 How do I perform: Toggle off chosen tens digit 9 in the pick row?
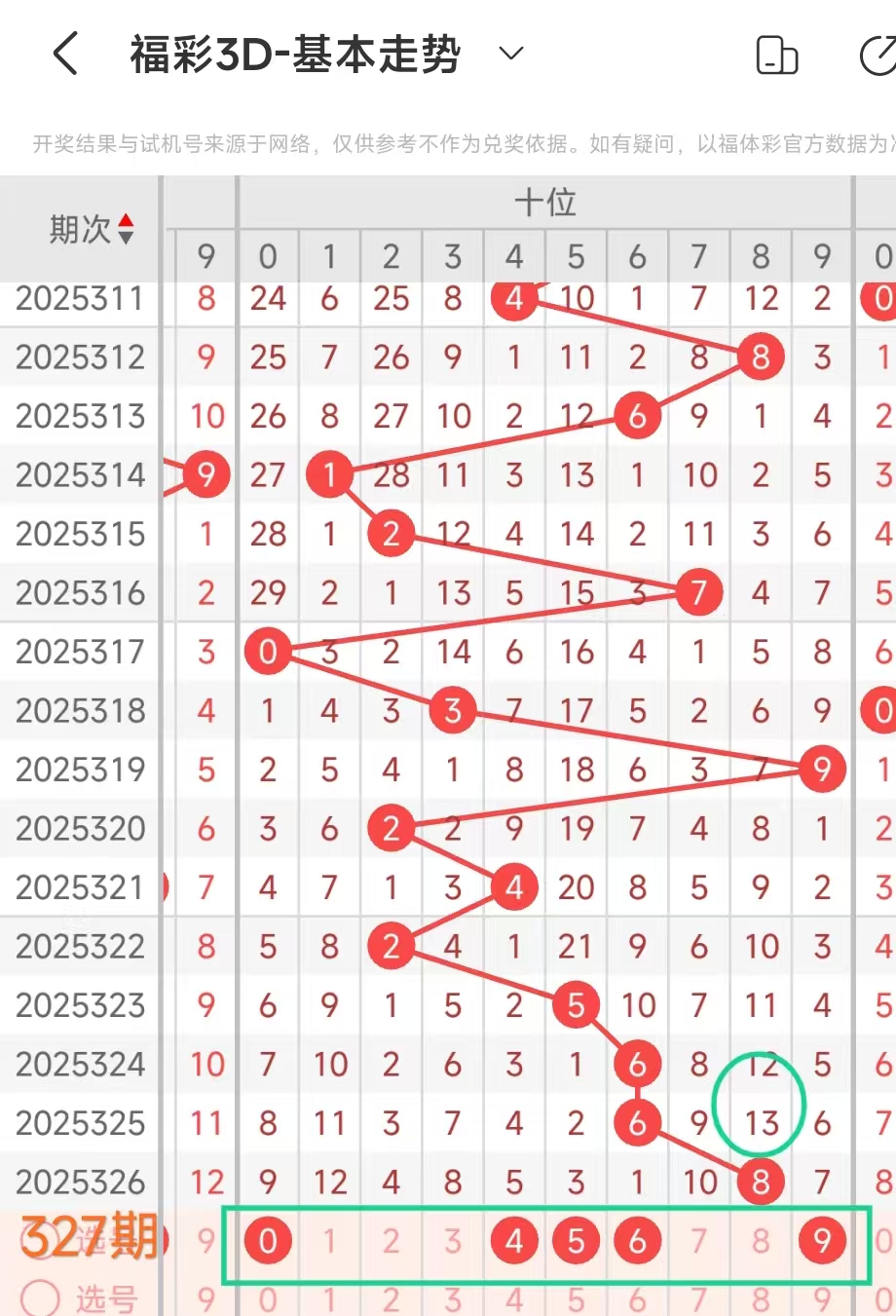(x=822, y=1241)
